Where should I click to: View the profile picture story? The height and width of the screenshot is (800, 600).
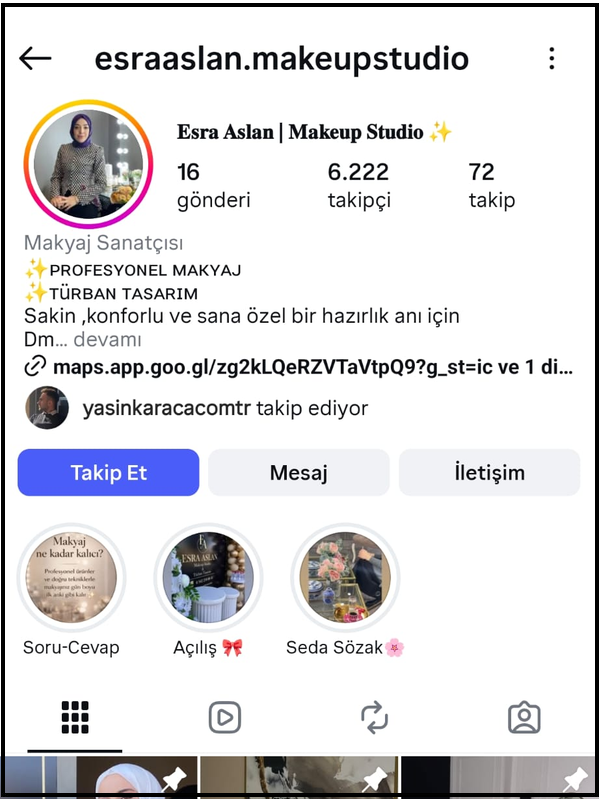pos(90,165)
